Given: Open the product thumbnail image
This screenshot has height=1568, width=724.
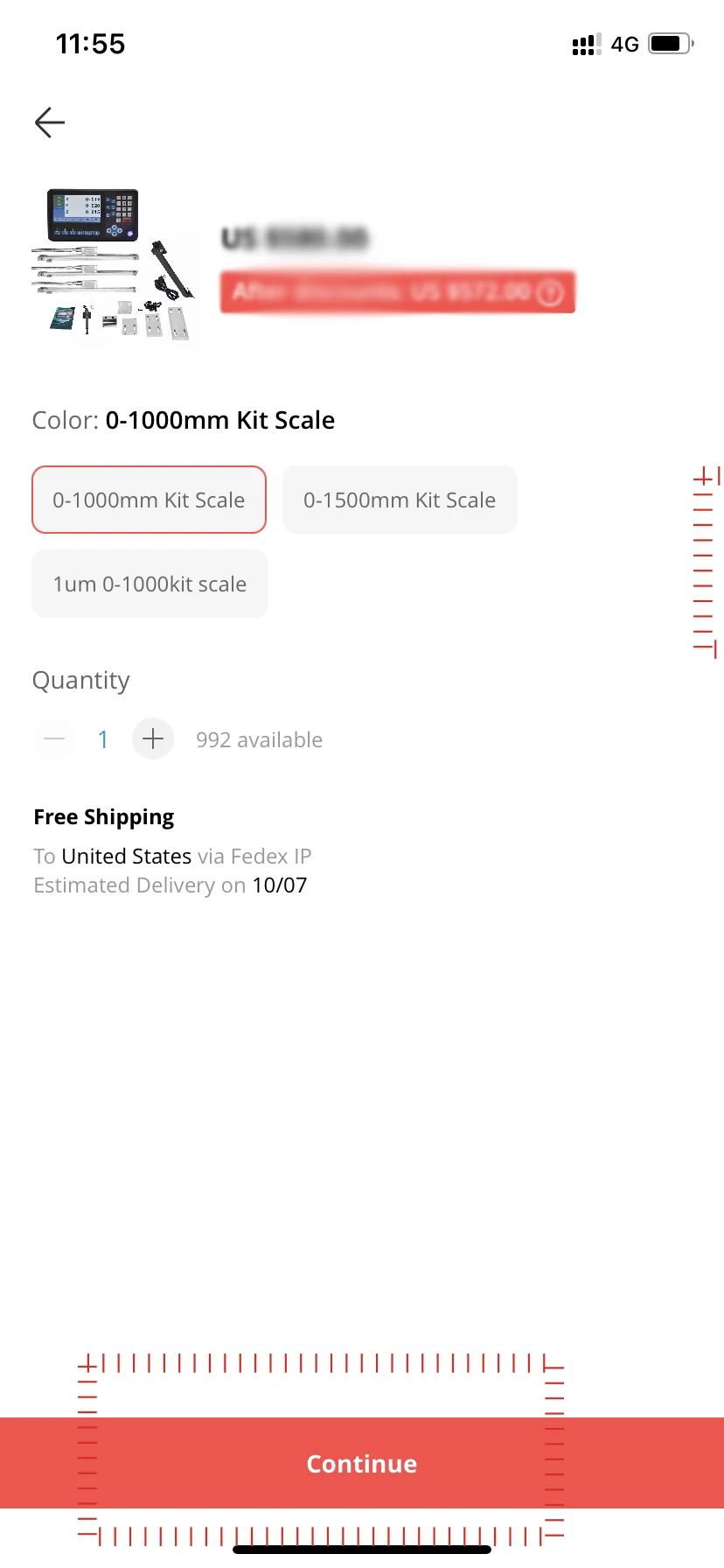Looking at the screenshot, I should tap(115, 265).
